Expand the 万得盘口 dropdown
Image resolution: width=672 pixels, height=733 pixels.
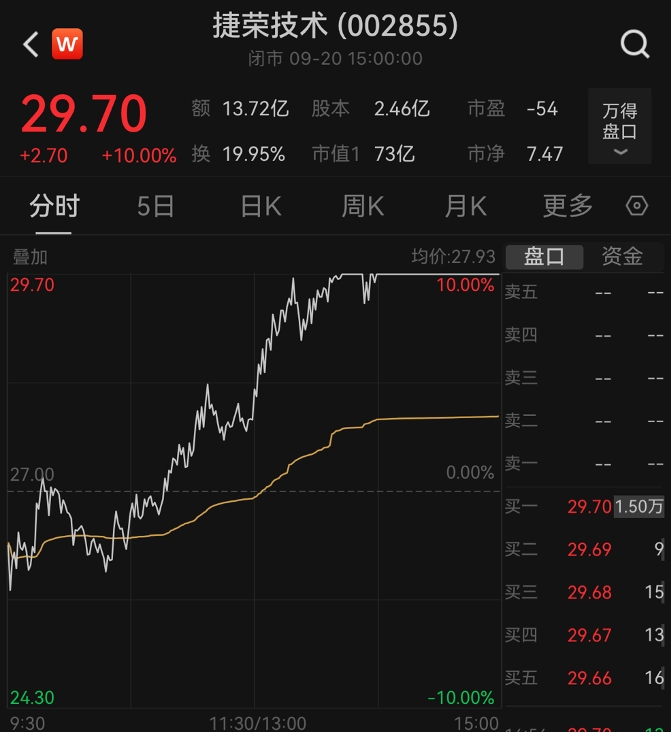620,128
